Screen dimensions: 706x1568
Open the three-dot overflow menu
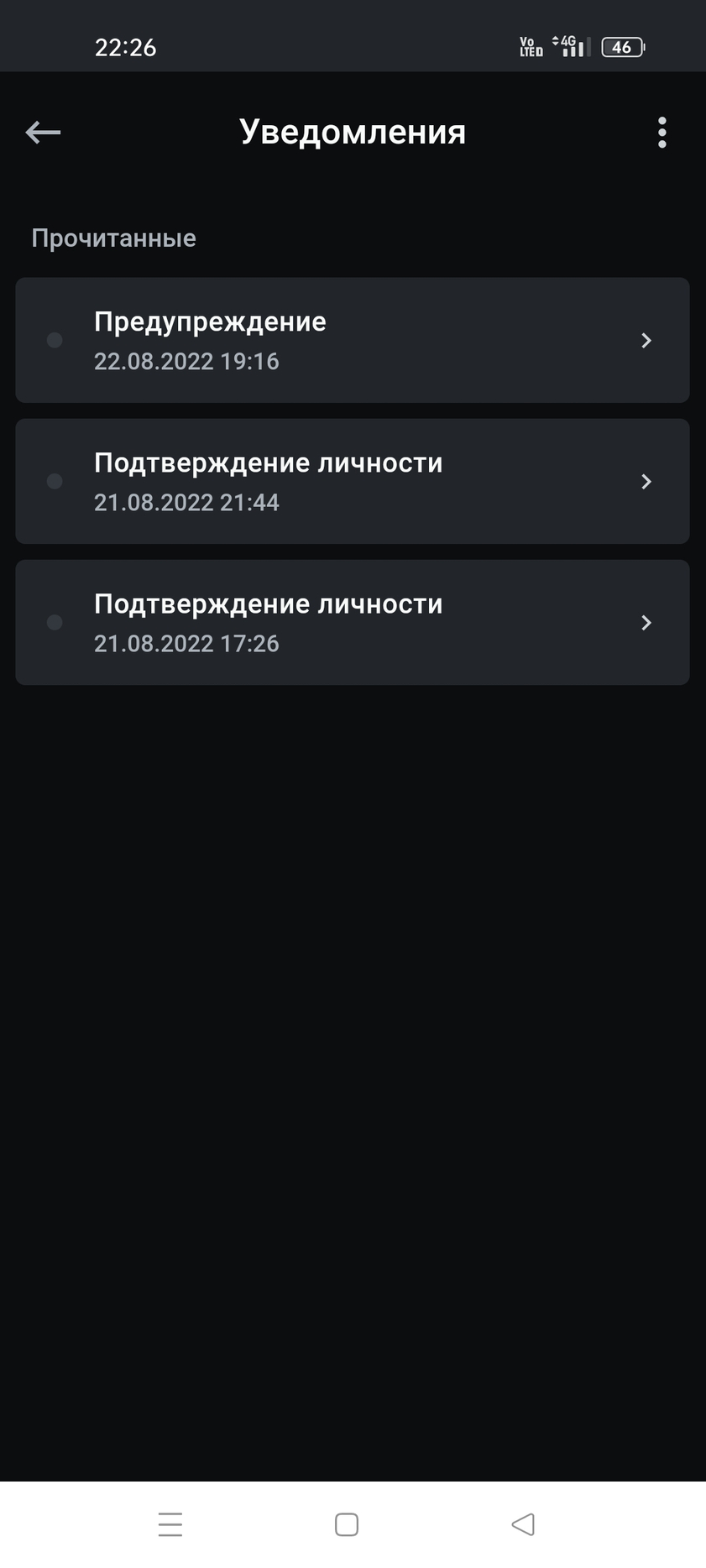point(662,133)
